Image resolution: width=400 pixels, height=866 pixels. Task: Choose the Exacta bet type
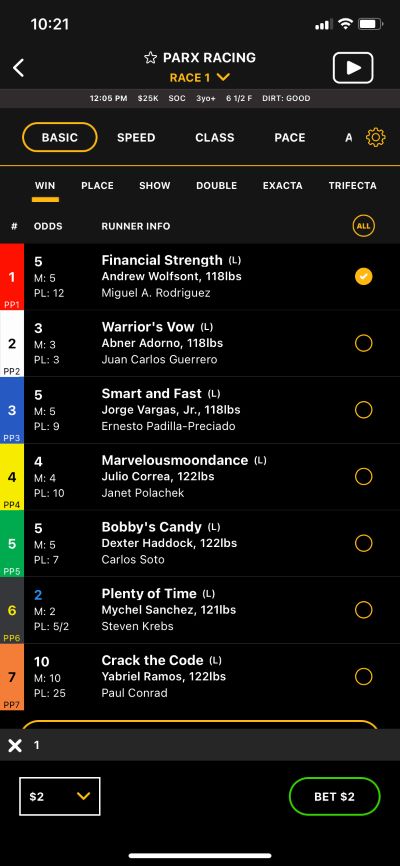[x=282, y=186]
